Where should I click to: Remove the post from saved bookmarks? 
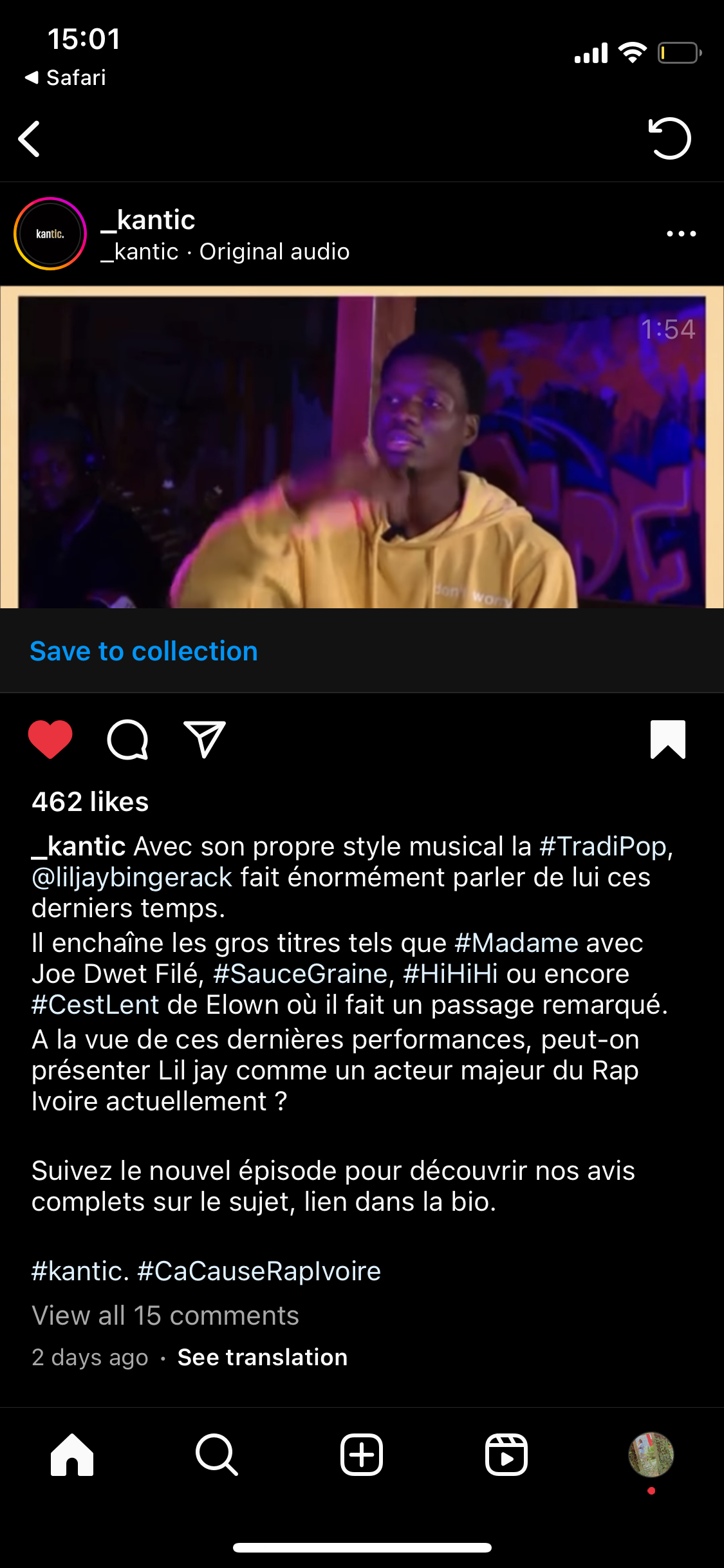[x=667, y=739]
